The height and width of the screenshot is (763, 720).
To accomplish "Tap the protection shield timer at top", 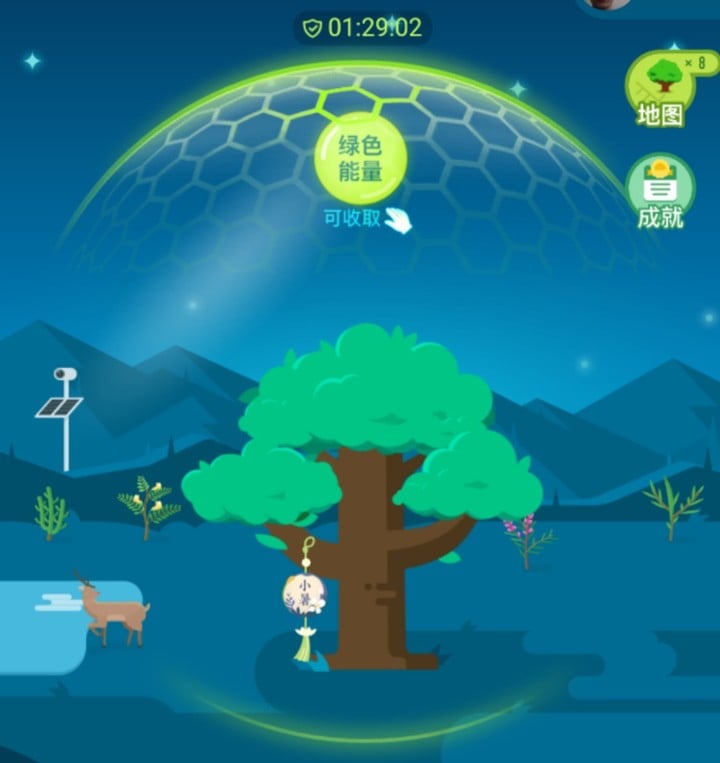I will [x=362, y=28].
